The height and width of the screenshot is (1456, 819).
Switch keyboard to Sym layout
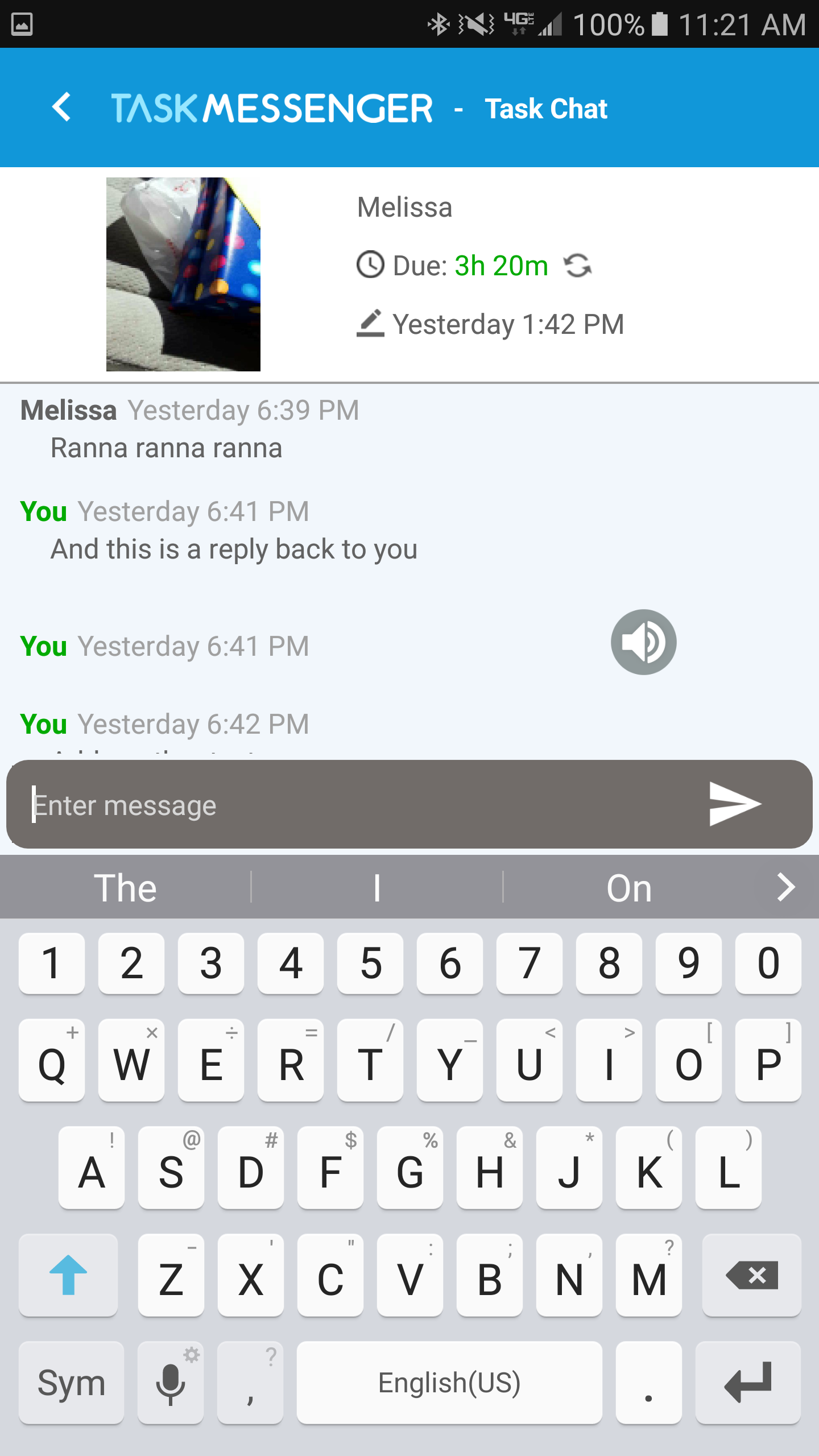tap(71, 1383)
